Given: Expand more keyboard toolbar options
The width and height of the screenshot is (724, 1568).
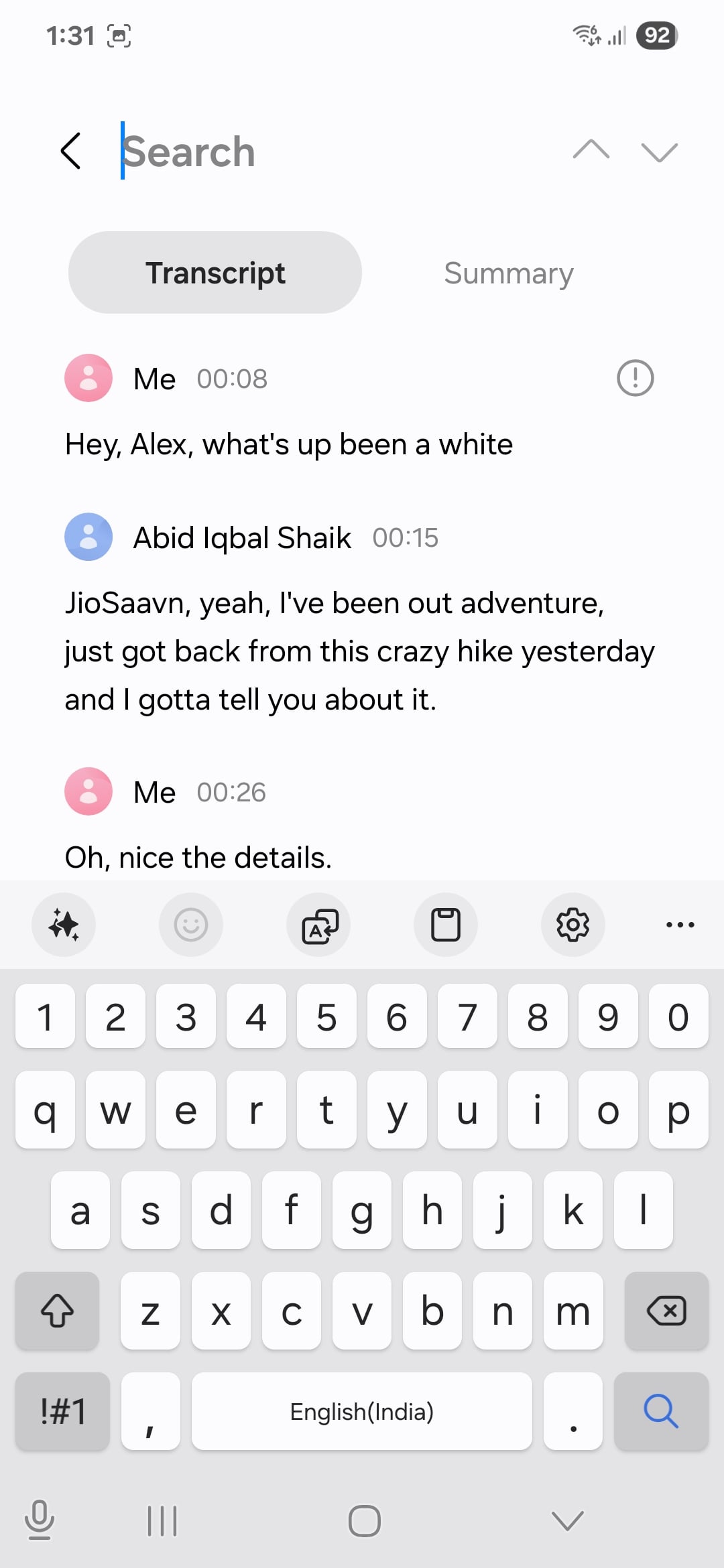Looking at the screenshot, I should click(680, 925).
